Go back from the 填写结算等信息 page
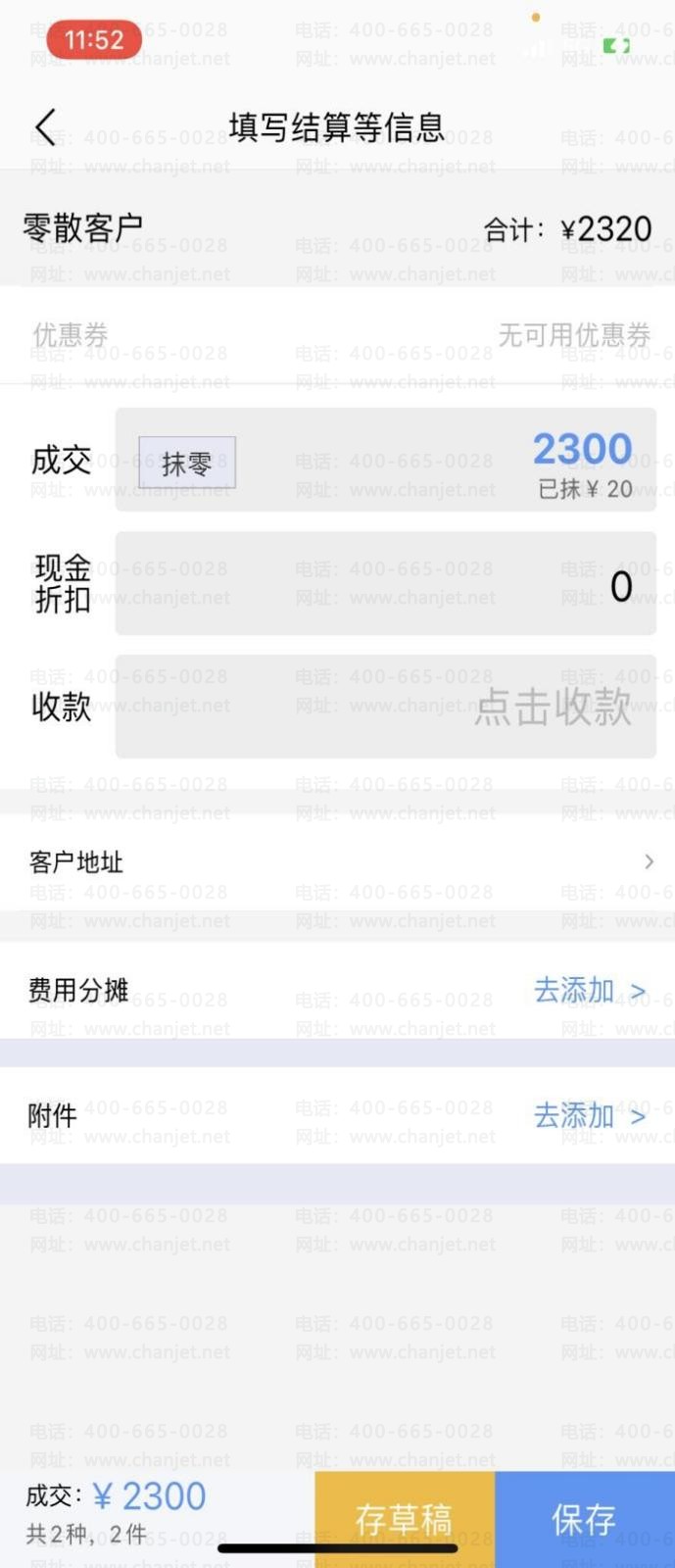 (45, 127)
